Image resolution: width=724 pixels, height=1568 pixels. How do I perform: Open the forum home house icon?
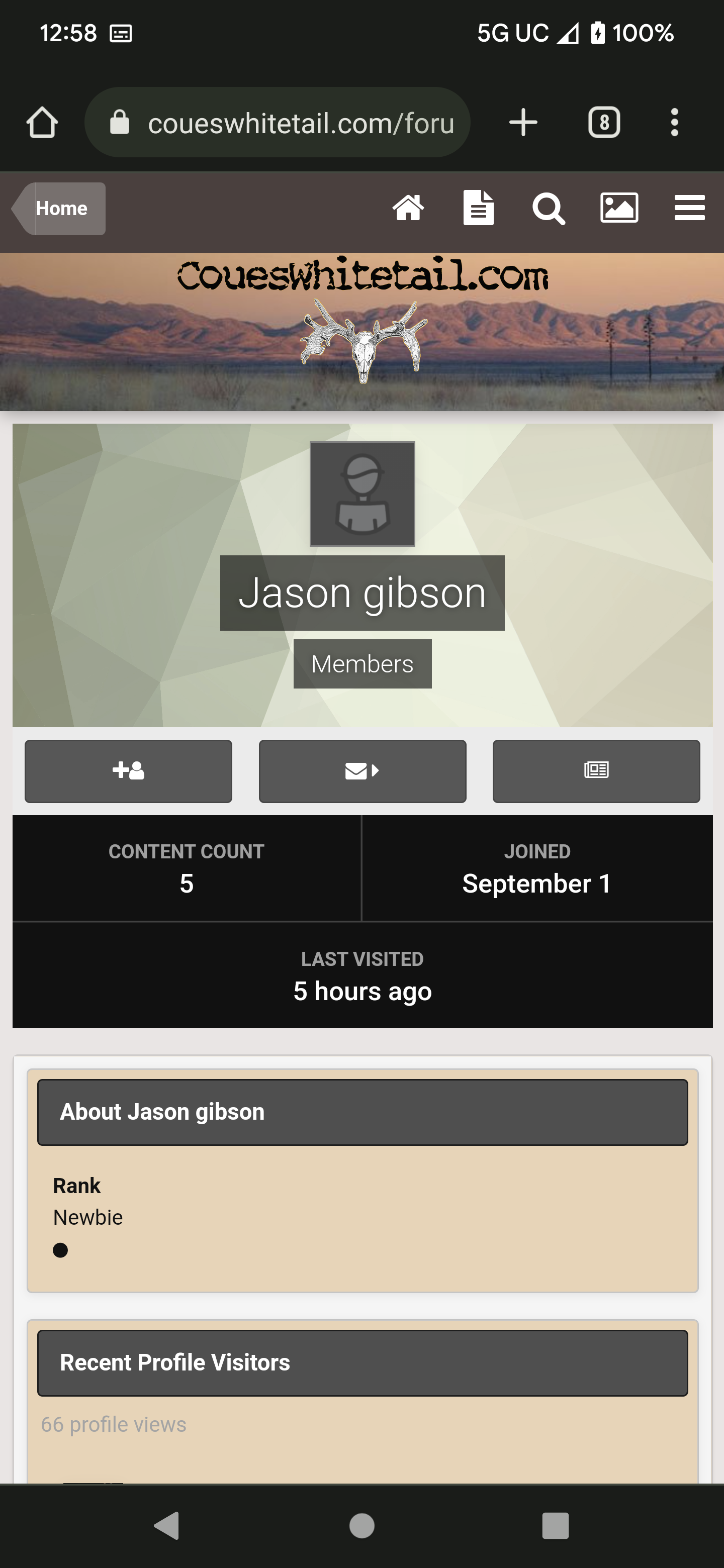[408, 208]
